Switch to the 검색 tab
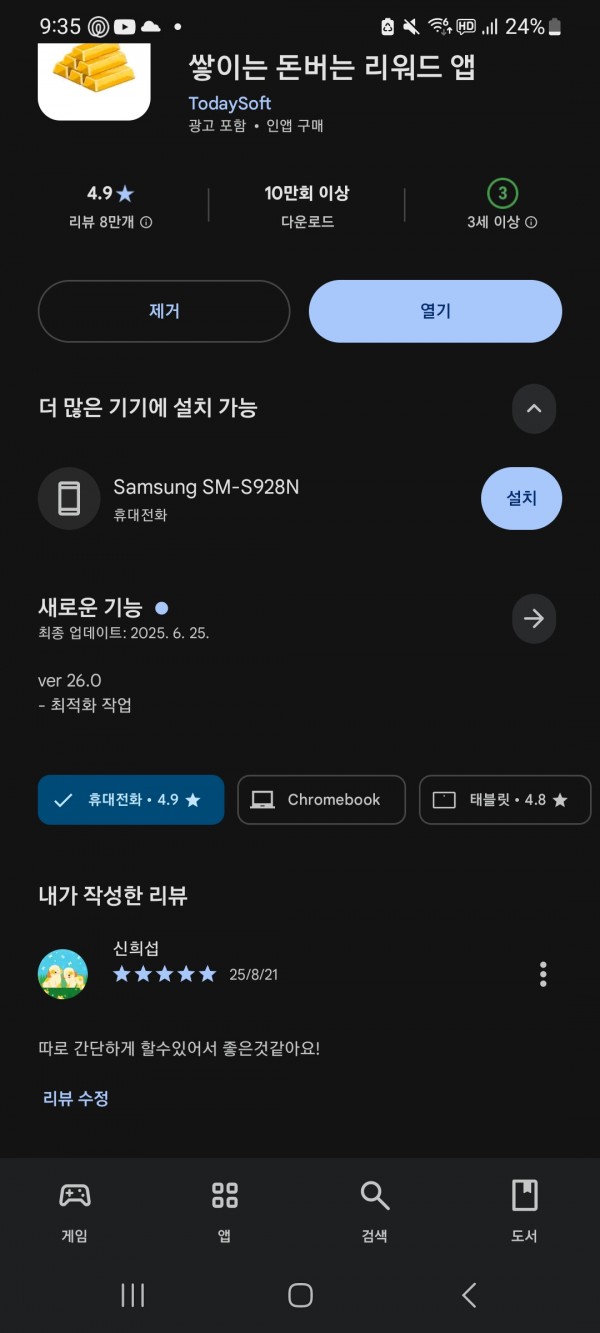Viewport: 600px width, 1333px height. 375,1209
